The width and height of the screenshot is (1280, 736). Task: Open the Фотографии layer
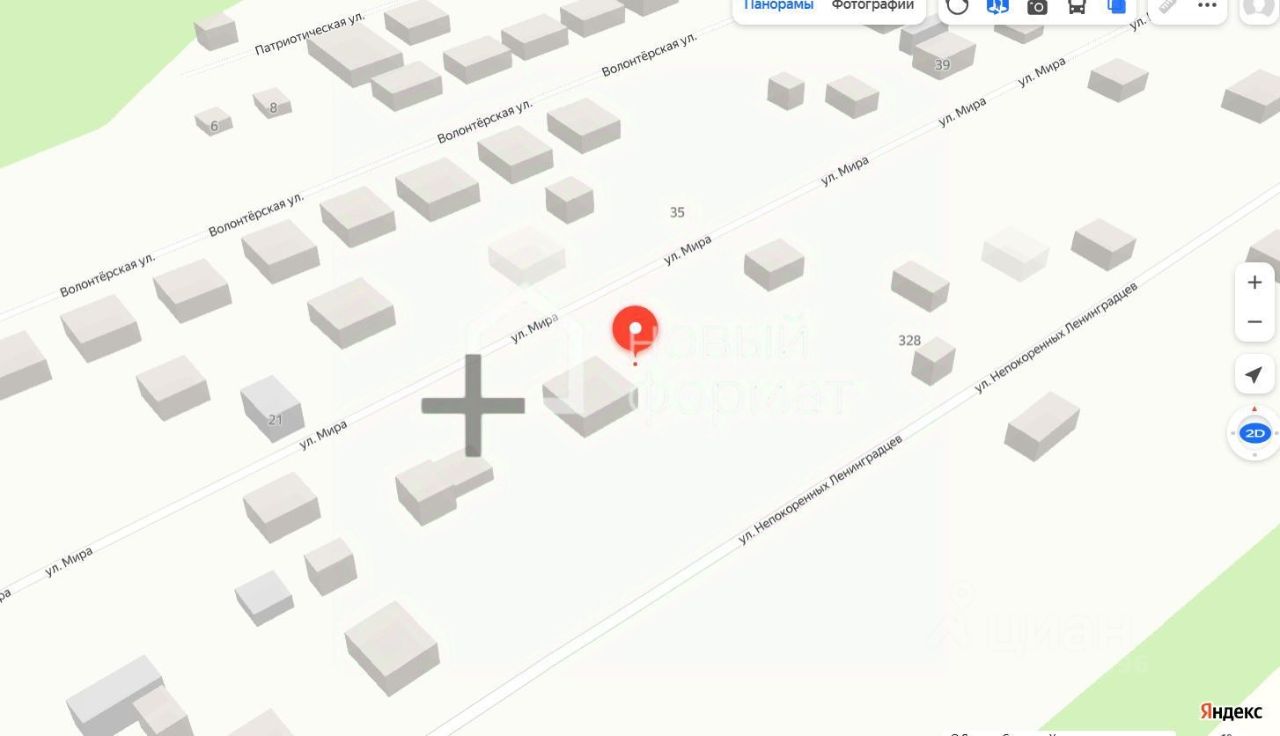point(872,5)
